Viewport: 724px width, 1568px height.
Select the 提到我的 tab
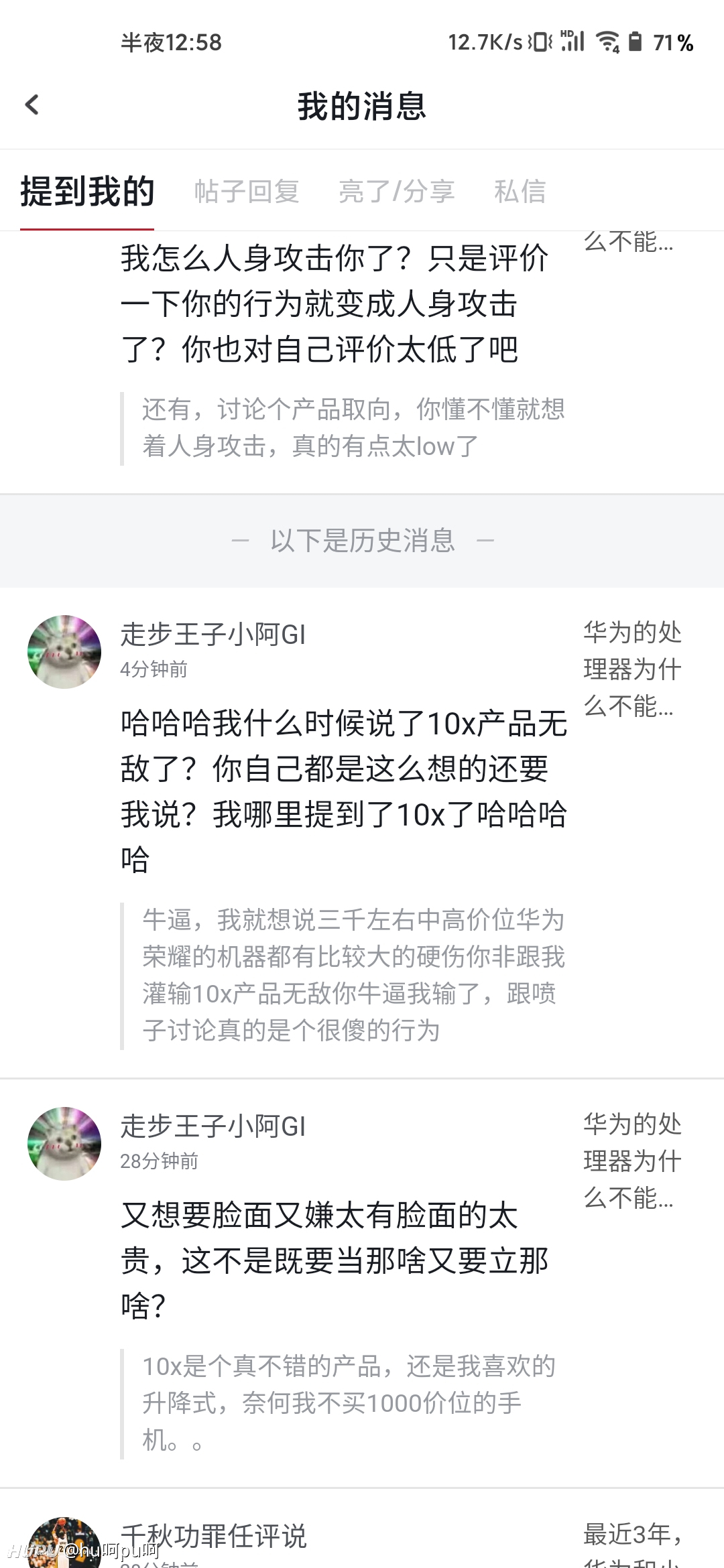(x=87, y=192)
